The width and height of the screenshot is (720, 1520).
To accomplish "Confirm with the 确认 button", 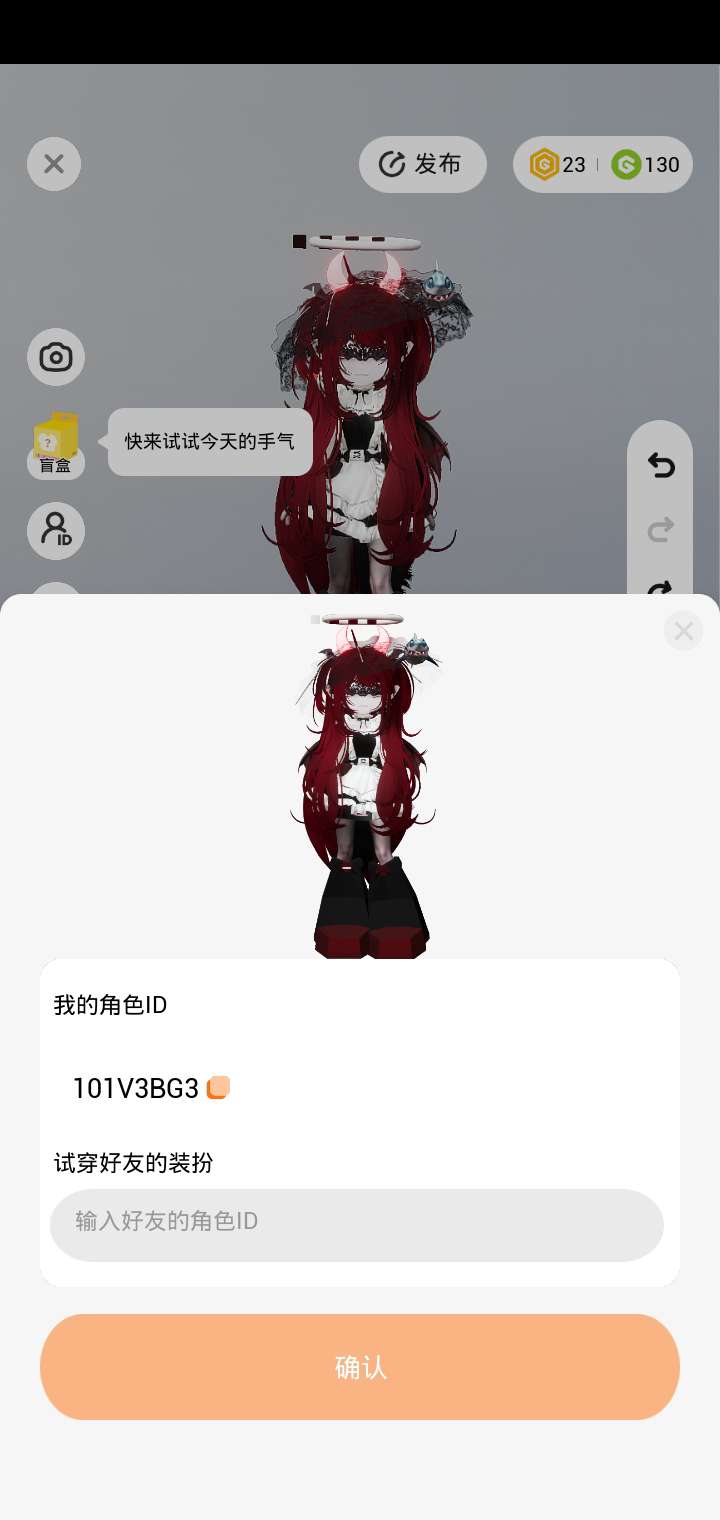I will 360,1367.
